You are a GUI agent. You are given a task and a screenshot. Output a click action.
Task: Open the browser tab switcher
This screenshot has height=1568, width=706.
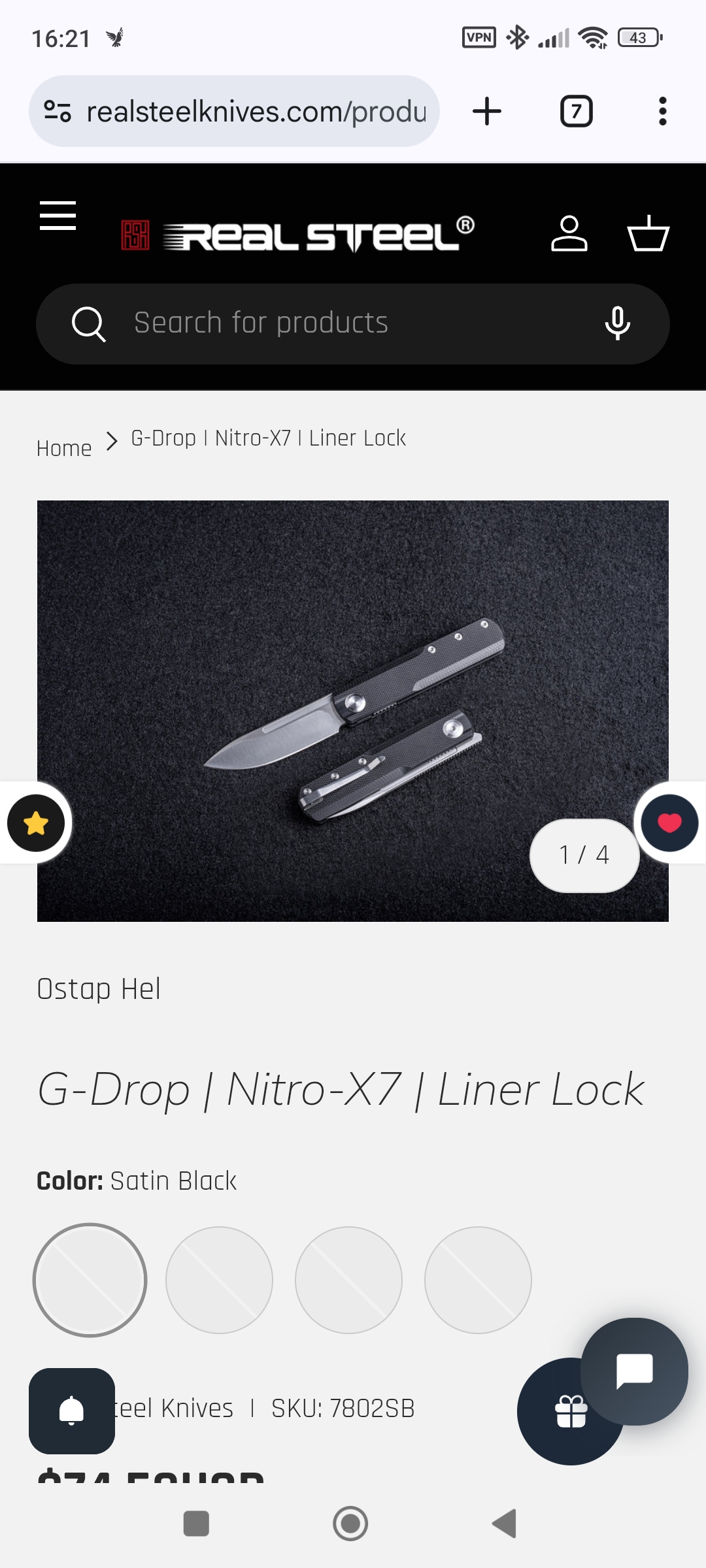click(x=576, y=111)
